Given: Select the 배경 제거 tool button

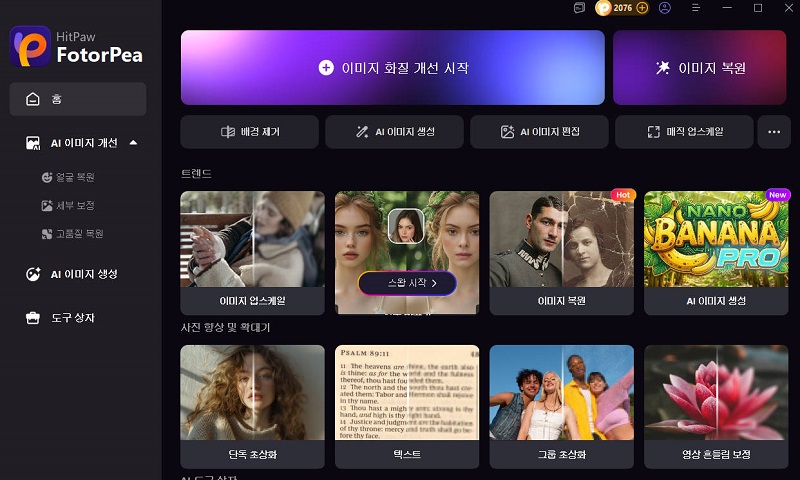Looking at the screenshot, I should pyautogui.click(x=250, y=132).
